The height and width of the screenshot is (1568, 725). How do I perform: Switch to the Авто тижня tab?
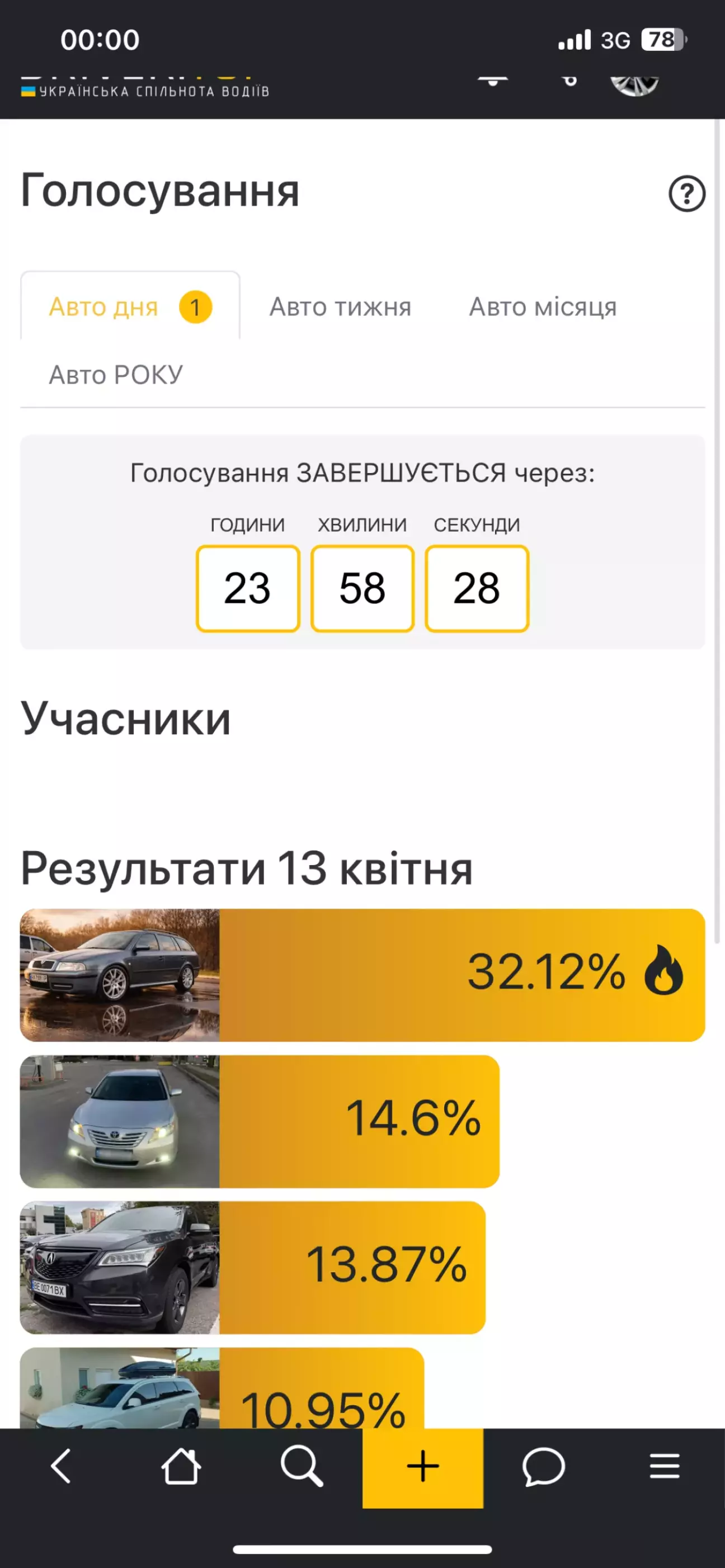pyautogui.click(x=340, y=307)
